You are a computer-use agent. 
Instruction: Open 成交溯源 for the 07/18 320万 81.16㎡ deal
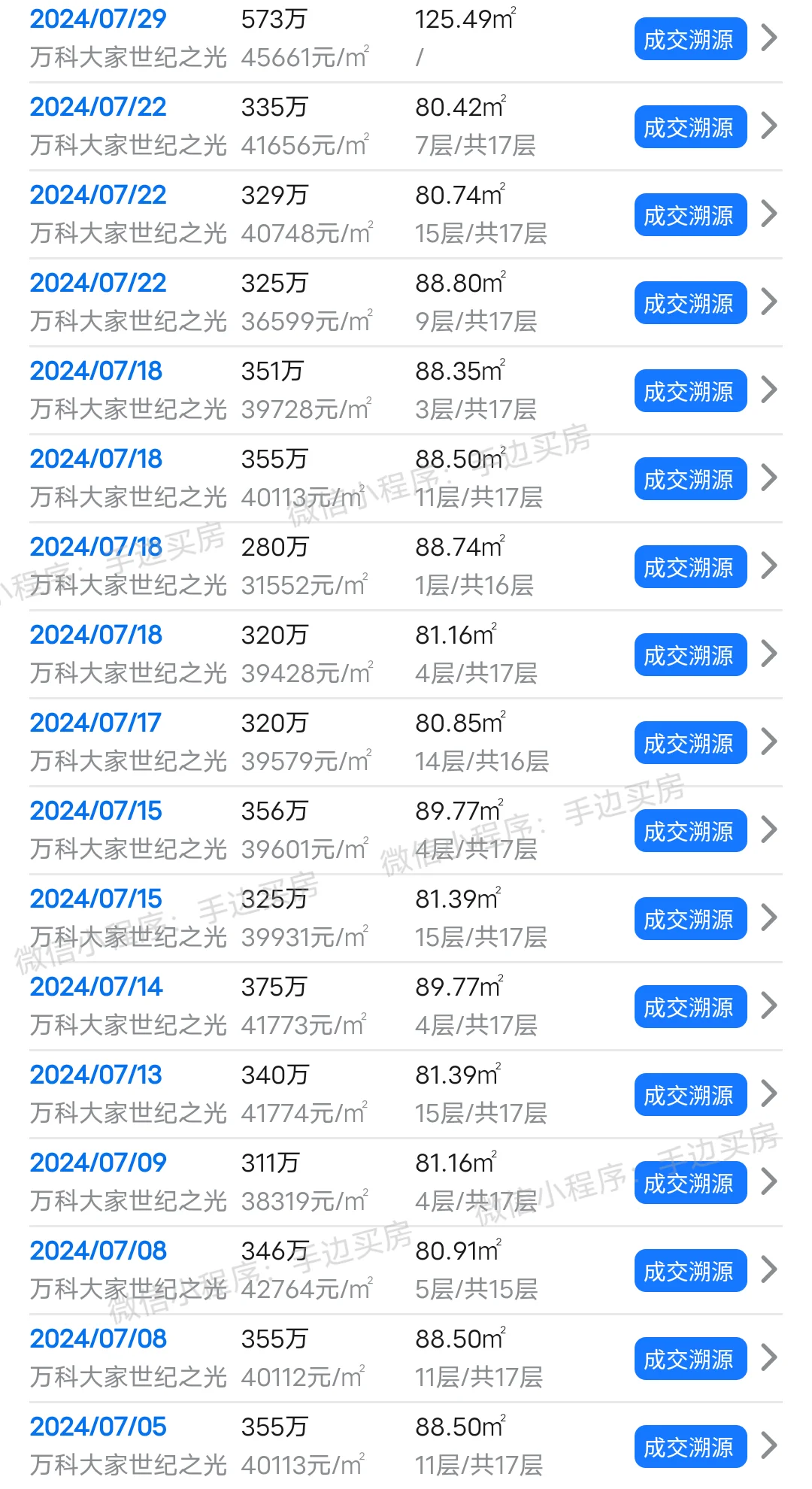(690, 655)
